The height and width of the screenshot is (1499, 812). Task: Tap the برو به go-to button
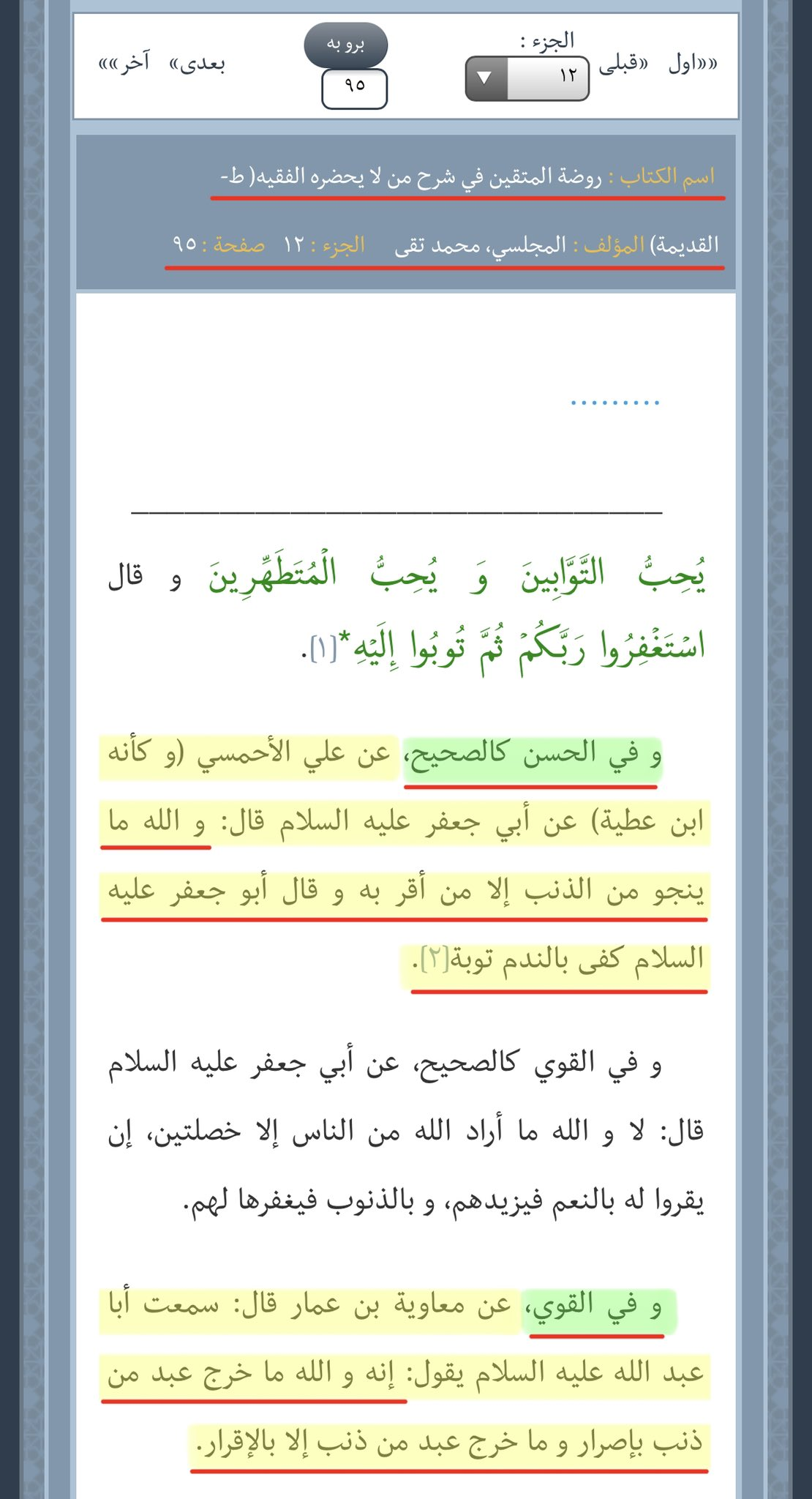coord(345,45)
